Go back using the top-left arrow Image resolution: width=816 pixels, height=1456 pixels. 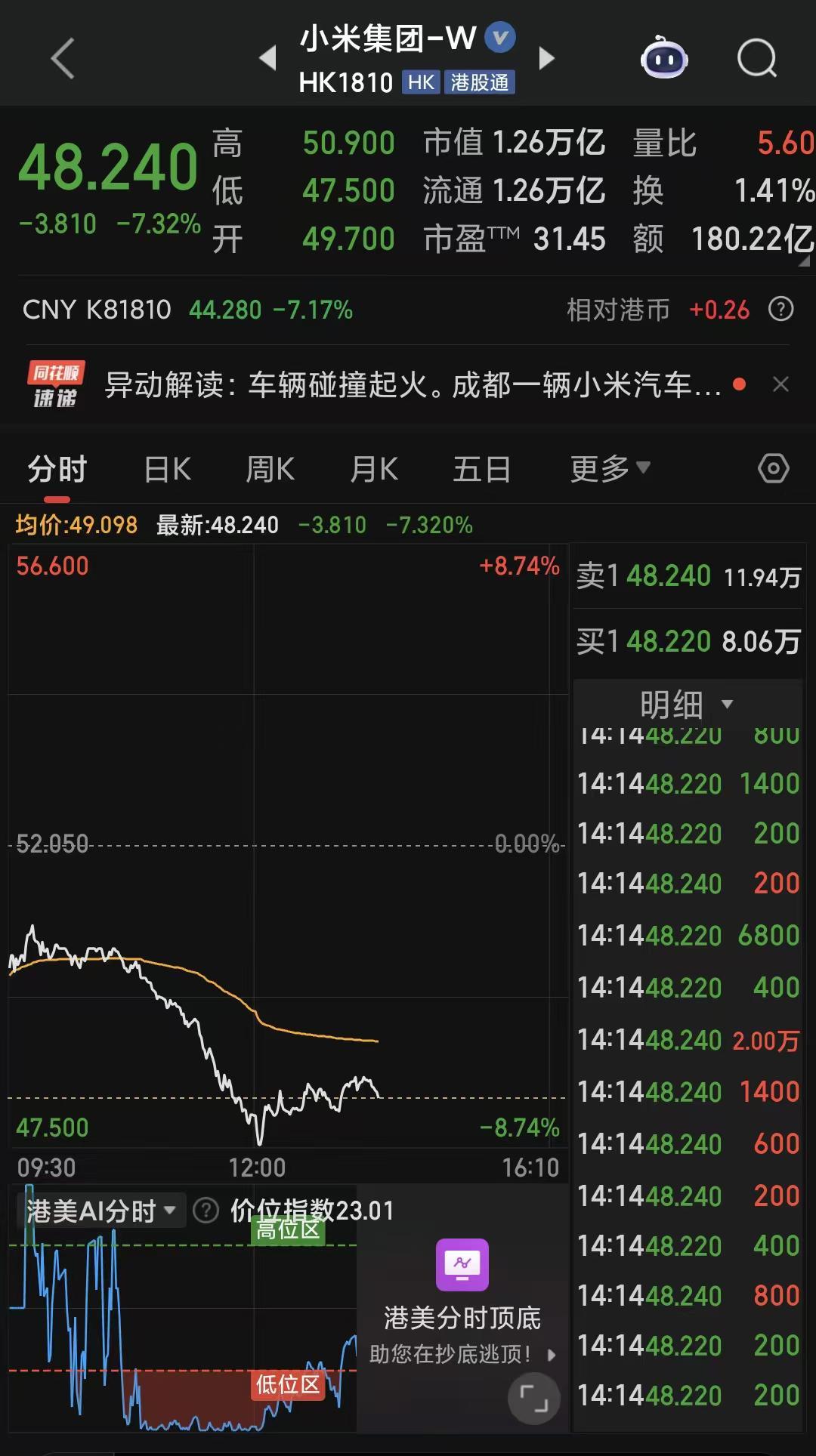tap(63, 58)
